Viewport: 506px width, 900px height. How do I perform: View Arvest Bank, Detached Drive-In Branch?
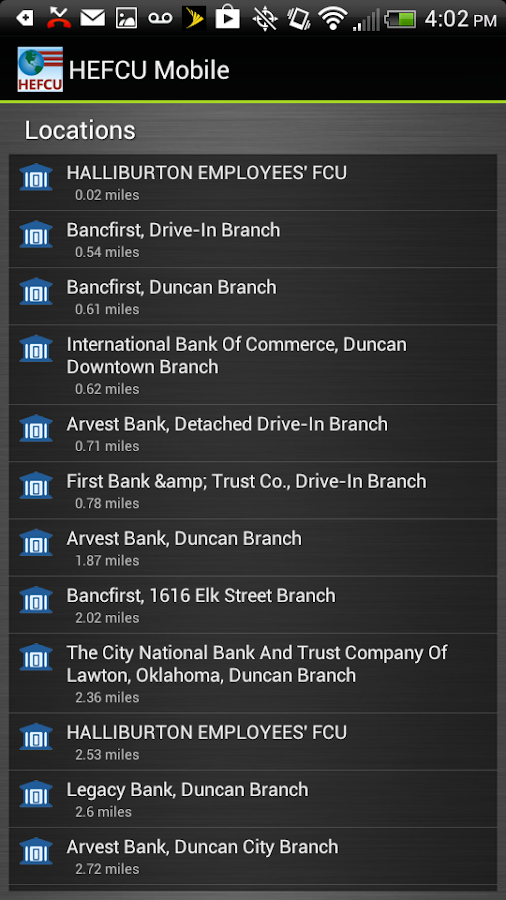(253, 433)
